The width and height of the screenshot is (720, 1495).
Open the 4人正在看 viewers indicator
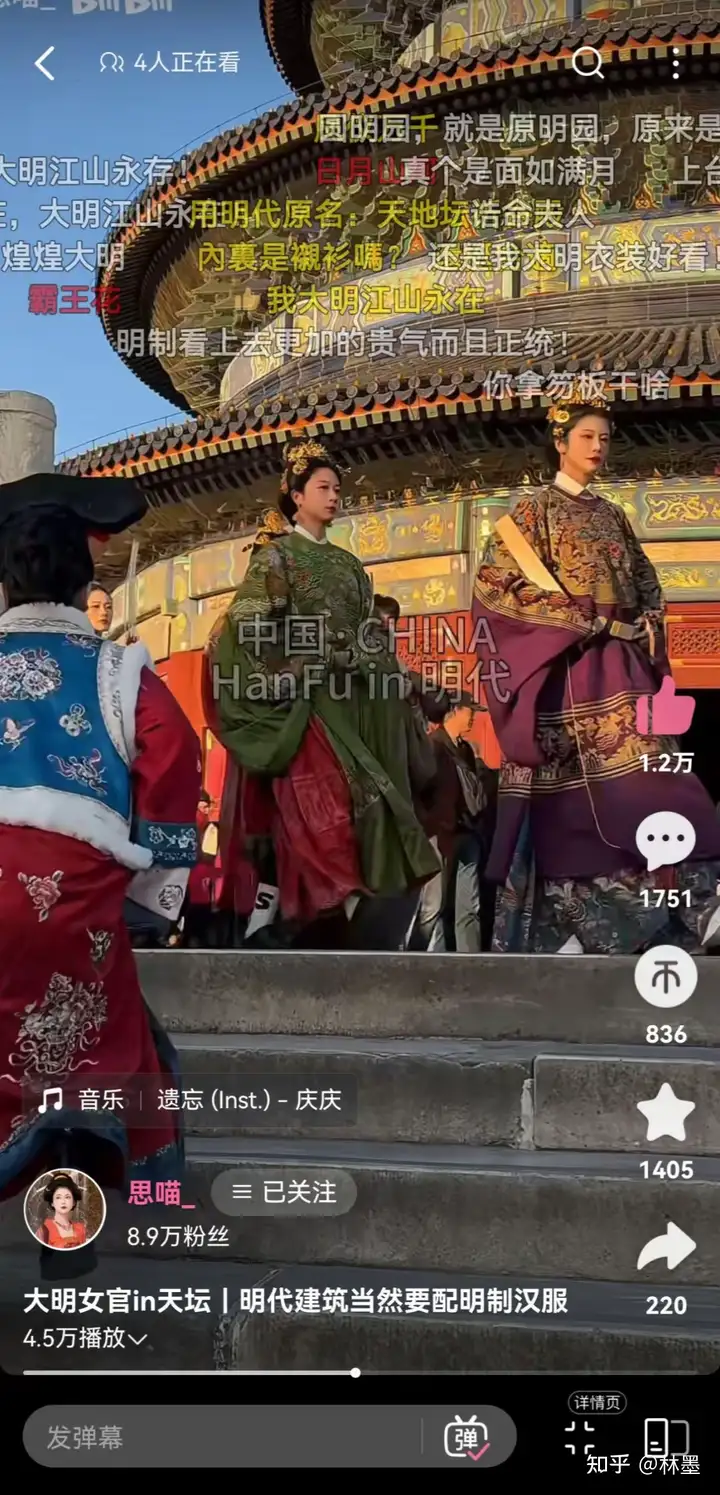170,62
